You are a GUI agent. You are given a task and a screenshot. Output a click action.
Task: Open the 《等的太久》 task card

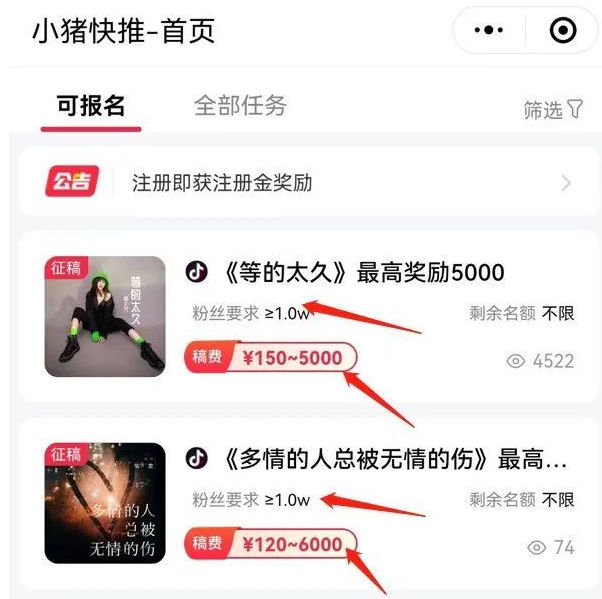(345, 272)
